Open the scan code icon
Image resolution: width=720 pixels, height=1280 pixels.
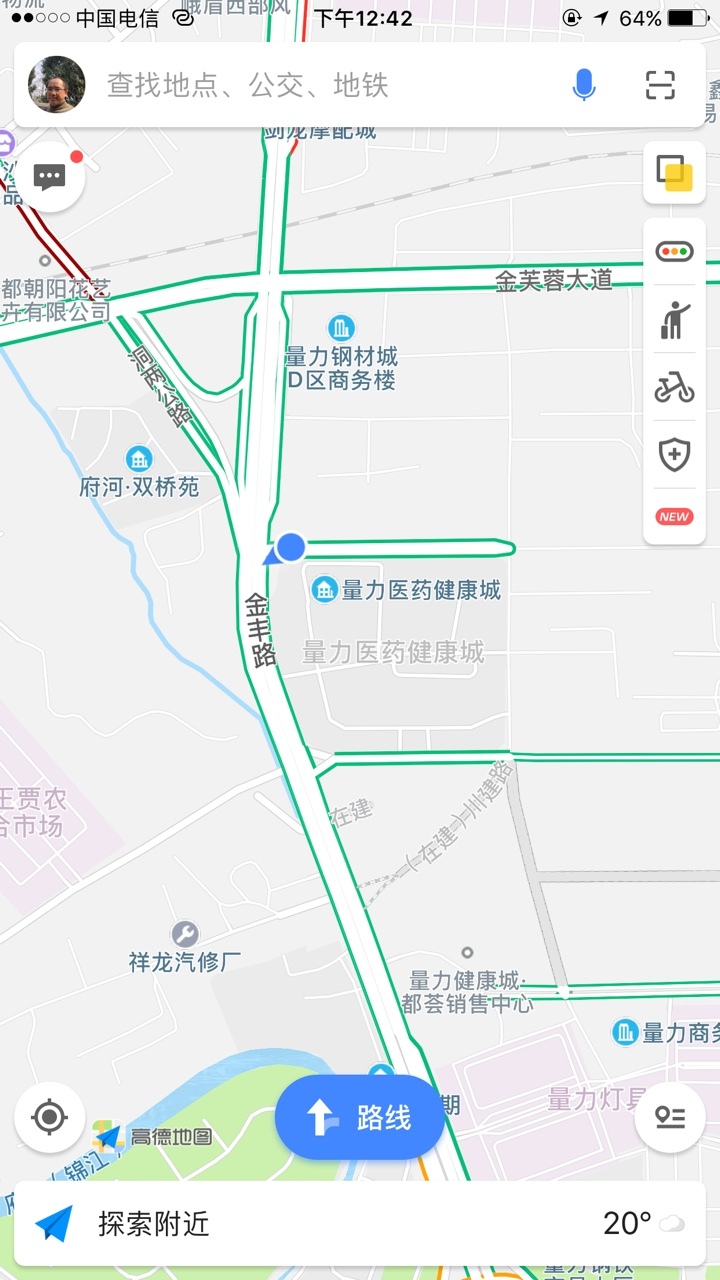(x=661, y=85)
